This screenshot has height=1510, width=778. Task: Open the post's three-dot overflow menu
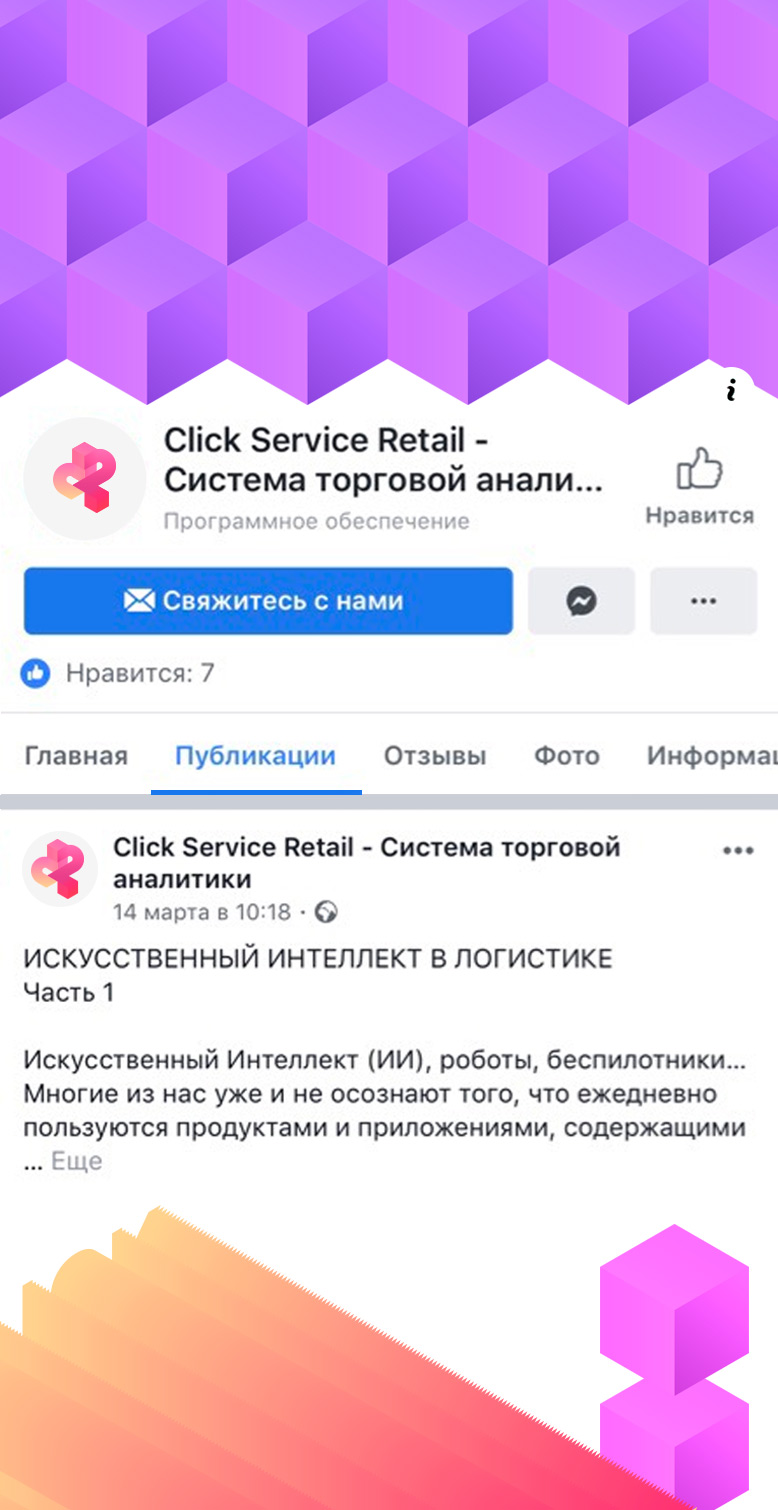pyautogui.click(x=737, y=850)
